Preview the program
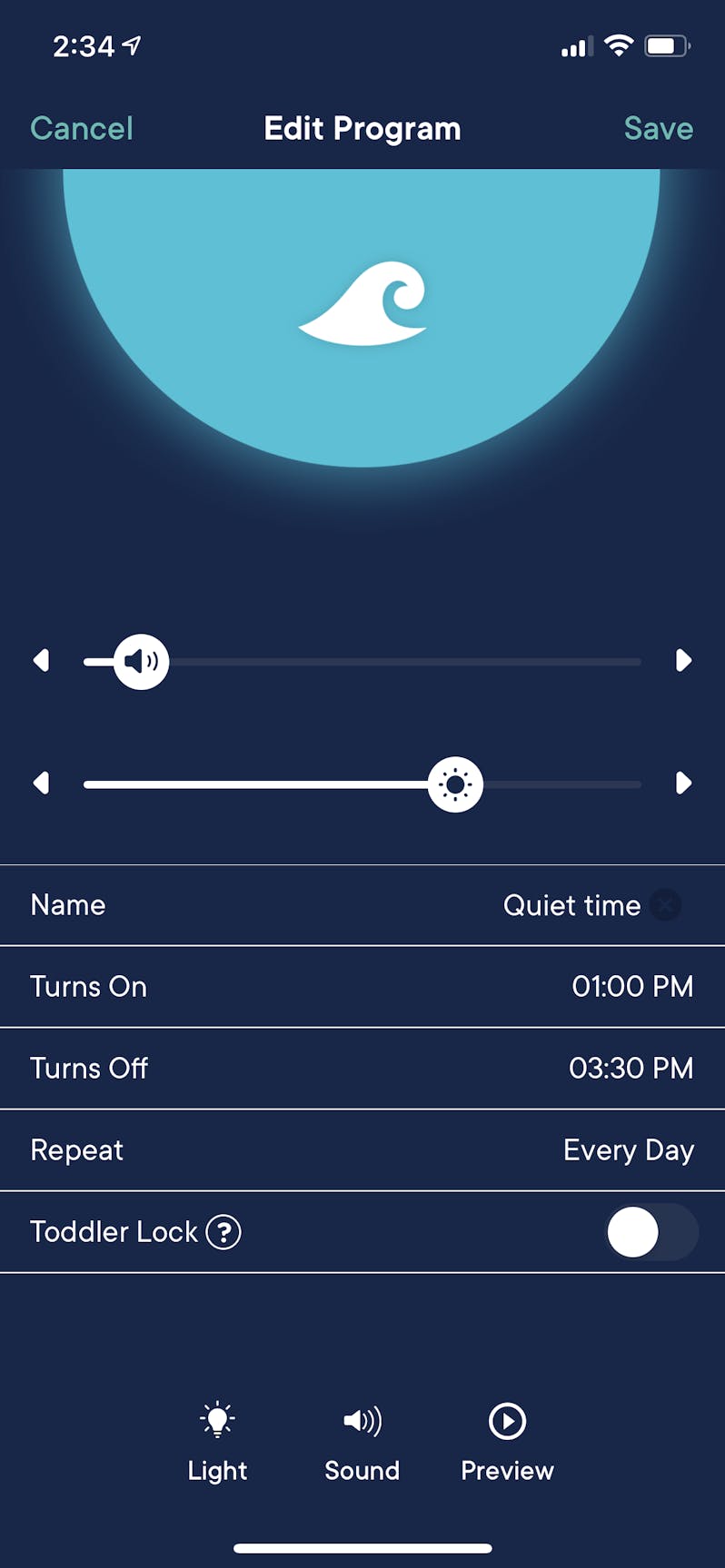The image size is (725, 1568). pos(507,1442)
